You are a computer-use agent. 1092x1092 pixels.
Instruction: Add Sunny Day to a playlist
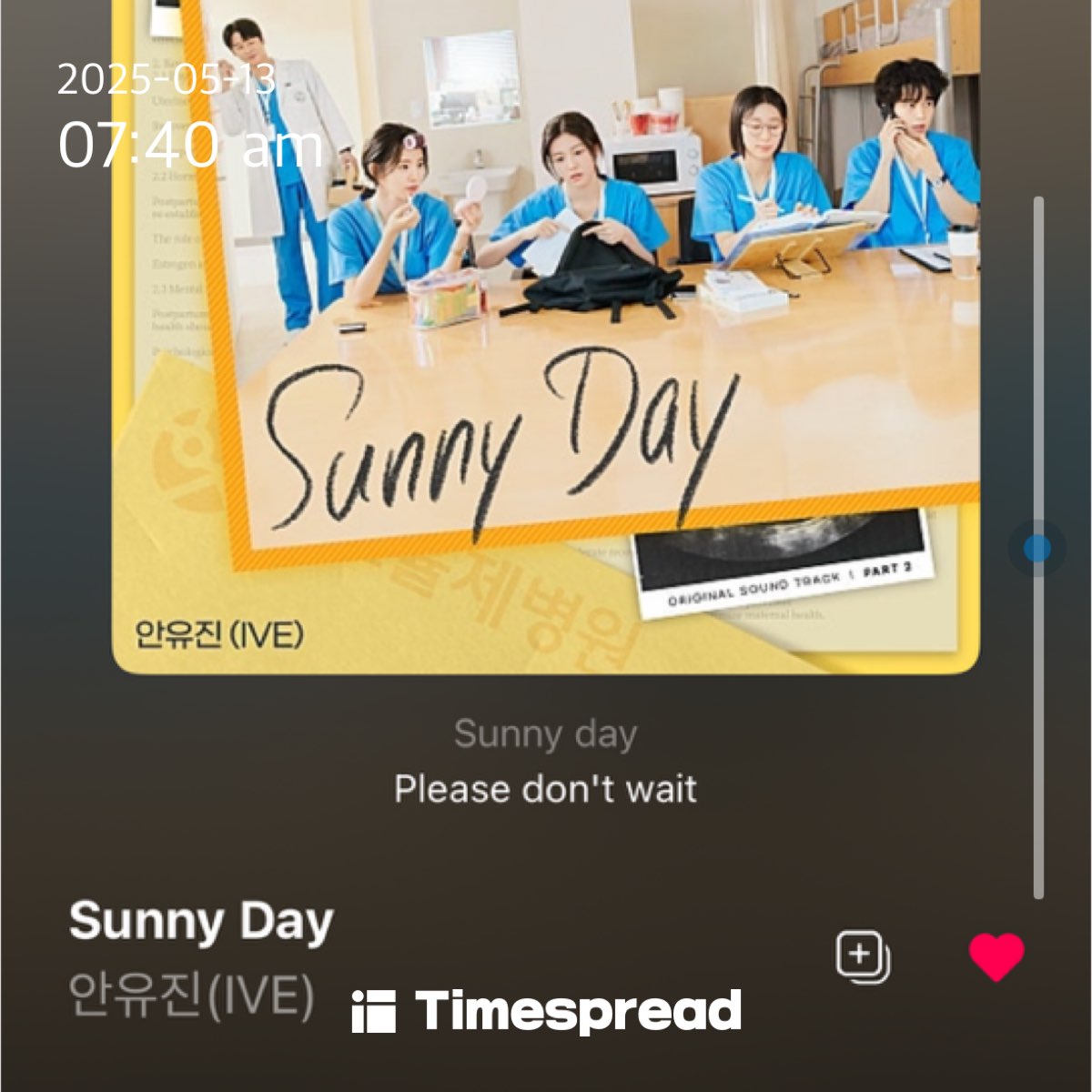point(862,957)
